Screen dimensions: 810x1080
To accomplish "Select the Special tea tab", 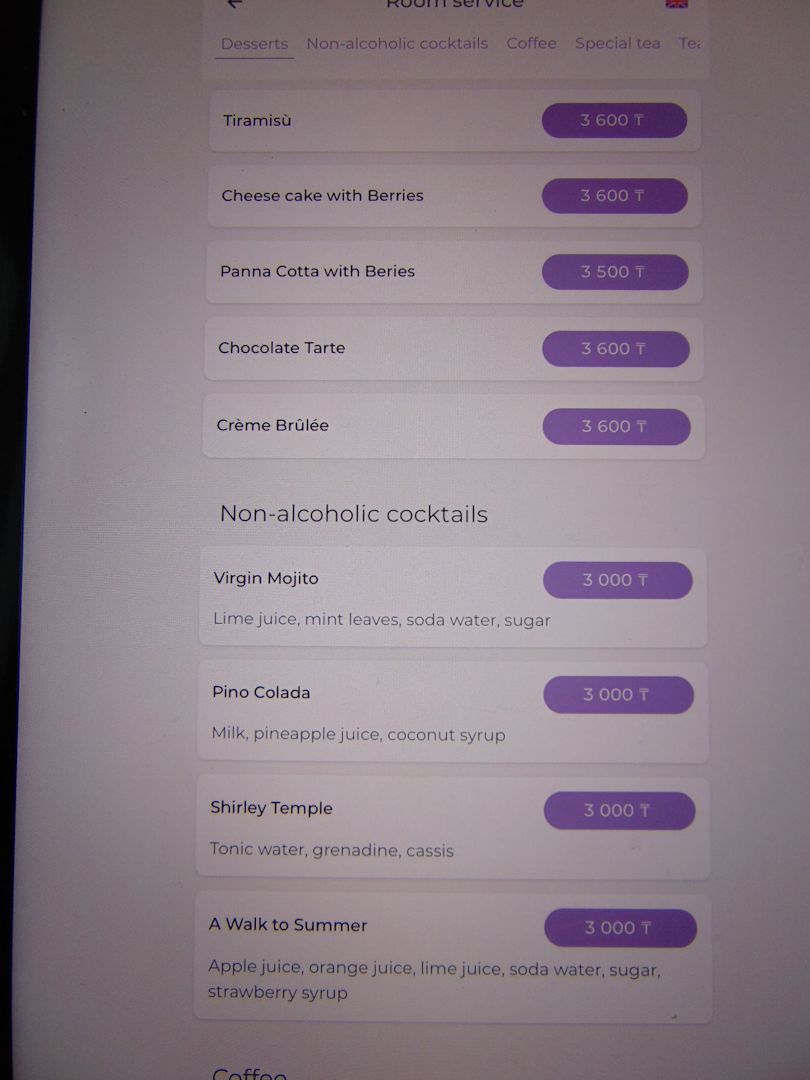I will (617, 43).
